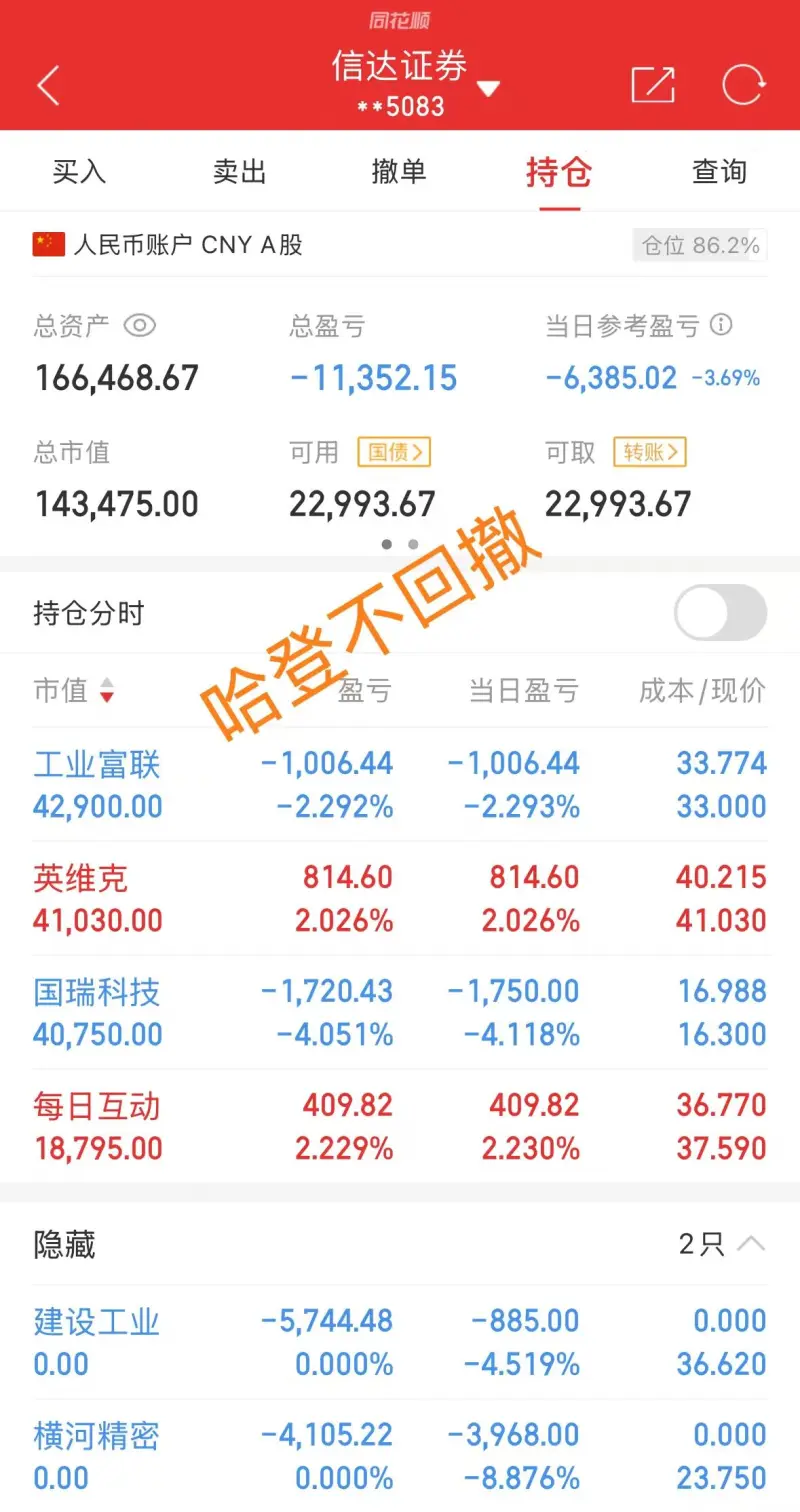The width and height of the screenshot is (800, 1512).
Task: Open the 英维克 holding row
Action: pyautogui.click(x=400, y=899)
